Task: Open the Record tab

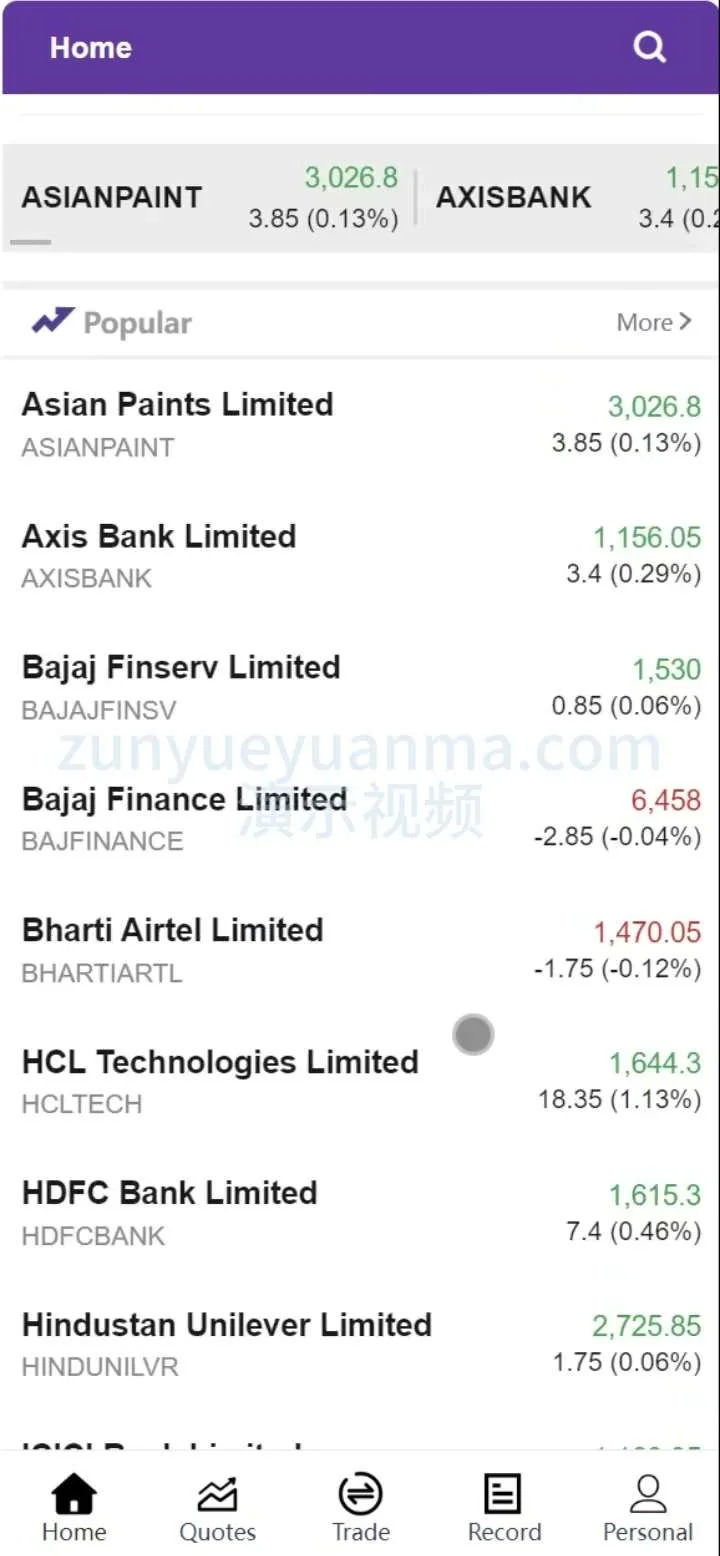Action: tap(504, 1507)
